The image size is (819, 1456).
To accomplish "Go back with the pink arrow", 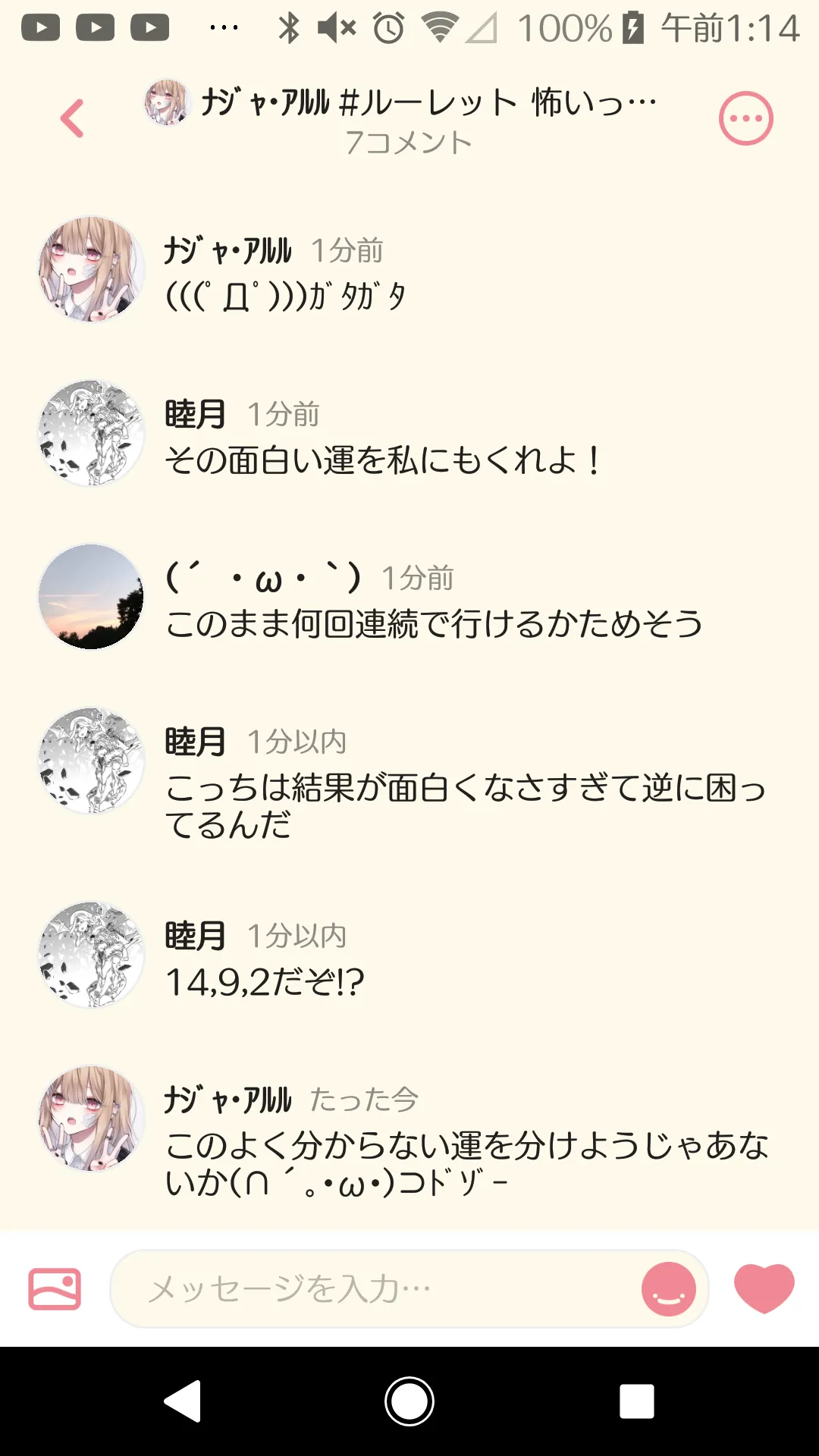I will point(73,119).
